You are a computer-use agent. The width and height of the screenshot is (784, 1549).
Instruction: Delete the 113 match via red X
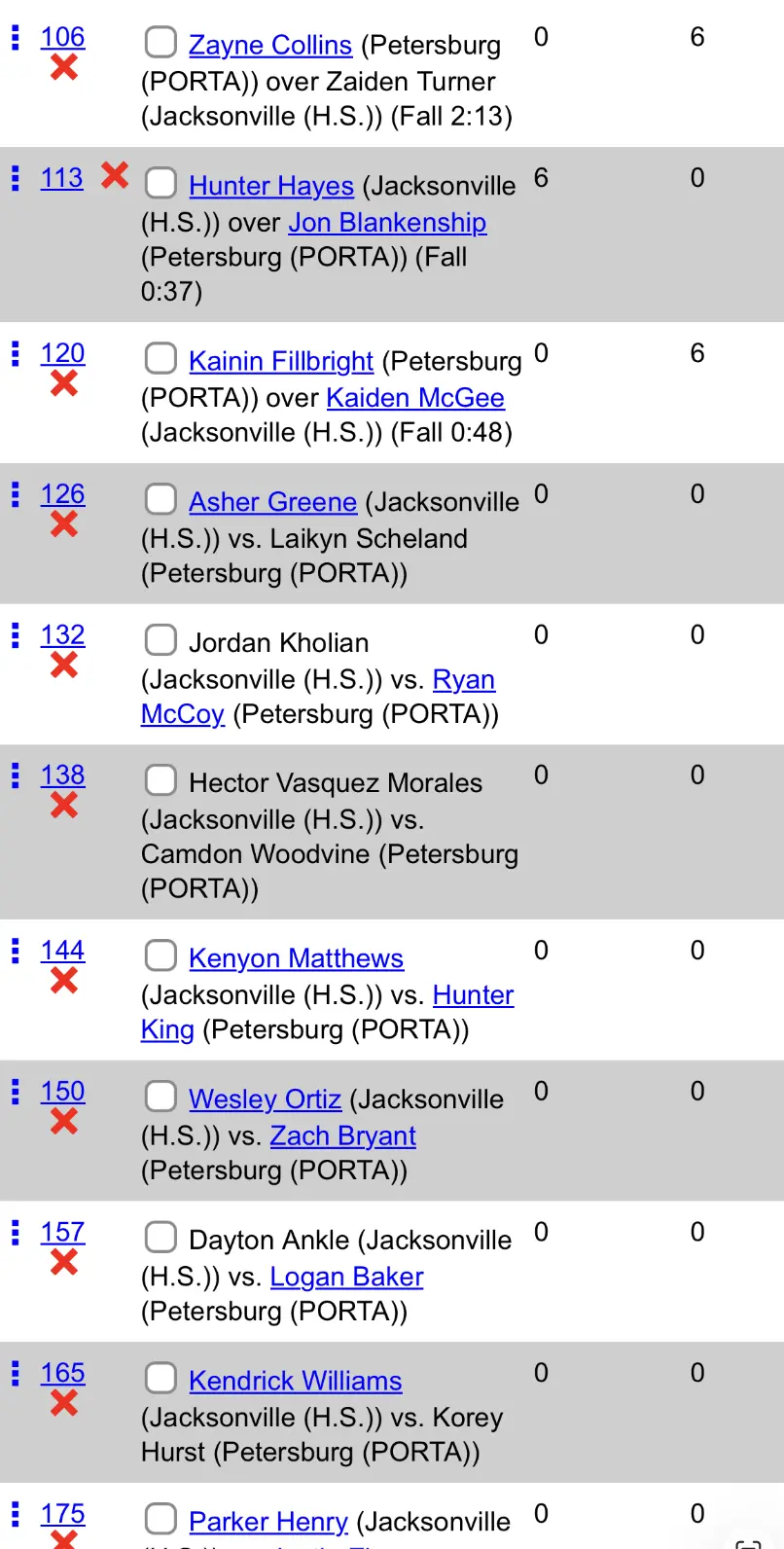pos(115,176)
